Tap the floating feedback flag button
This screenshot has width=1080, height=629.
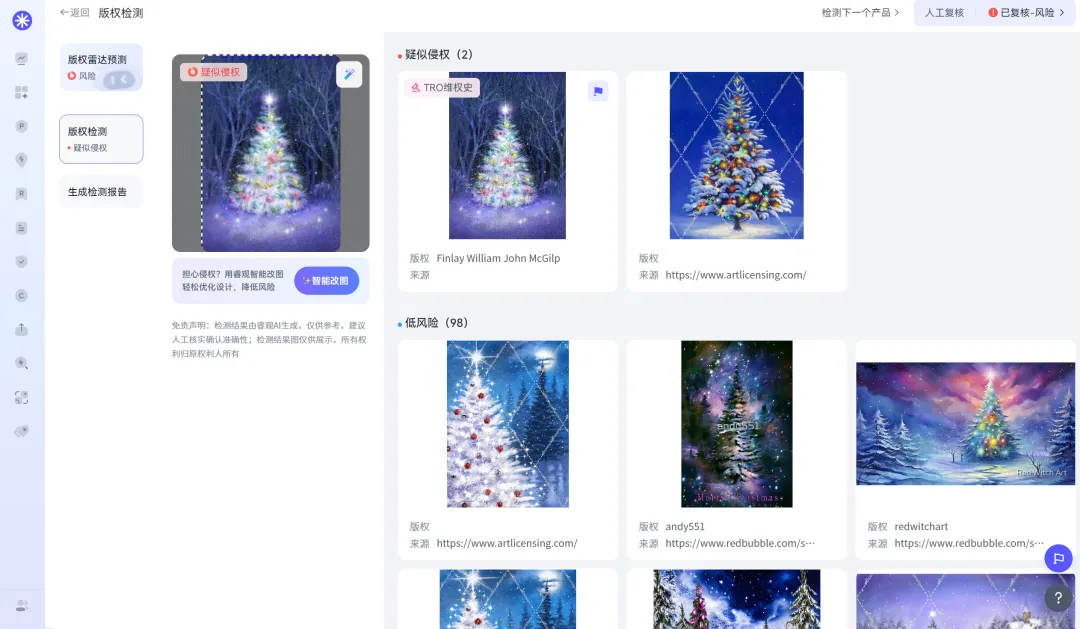point(1058,558)
